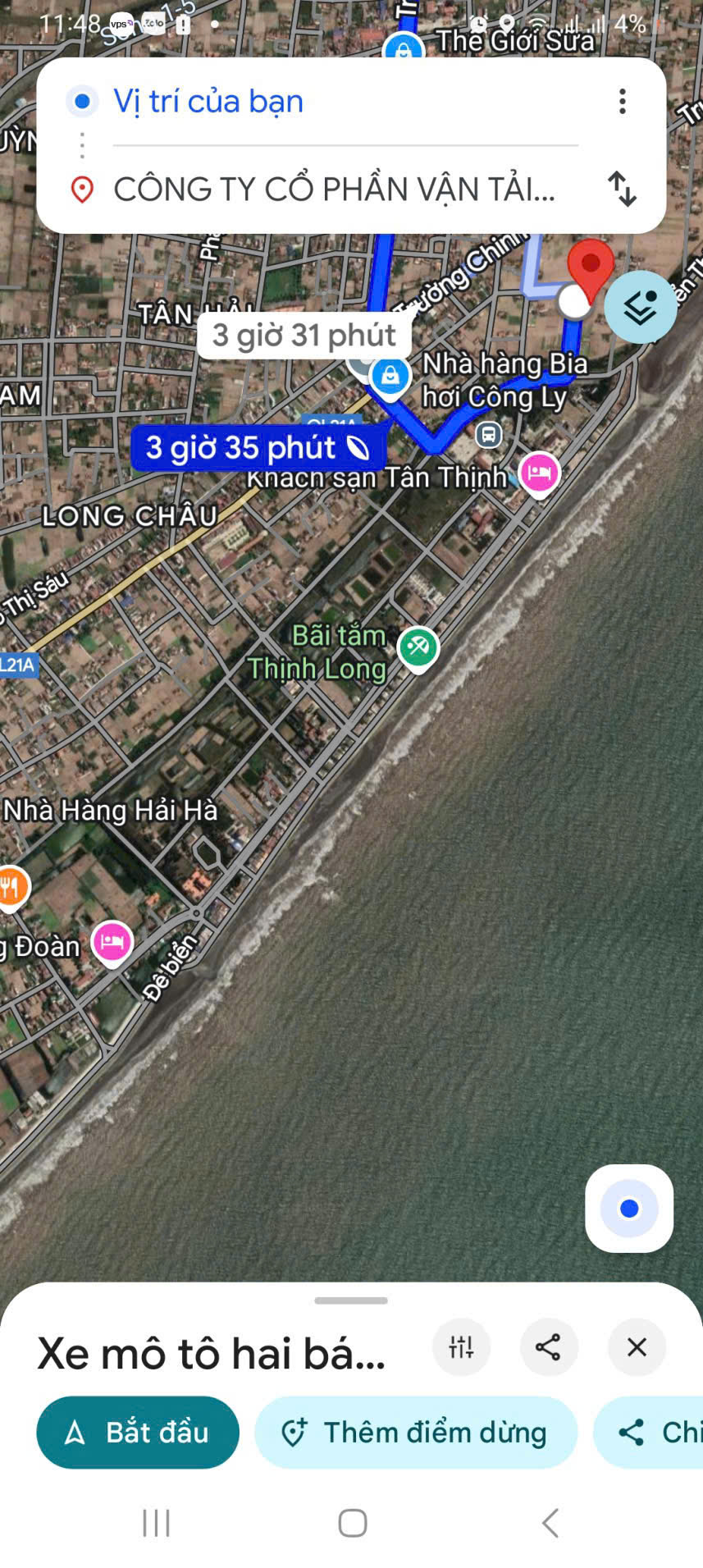Edit the CÔNG TY CỔ PHẦN VẬN TẢI destination
This screenshot has width=703, height=1568.
[334, 189]
